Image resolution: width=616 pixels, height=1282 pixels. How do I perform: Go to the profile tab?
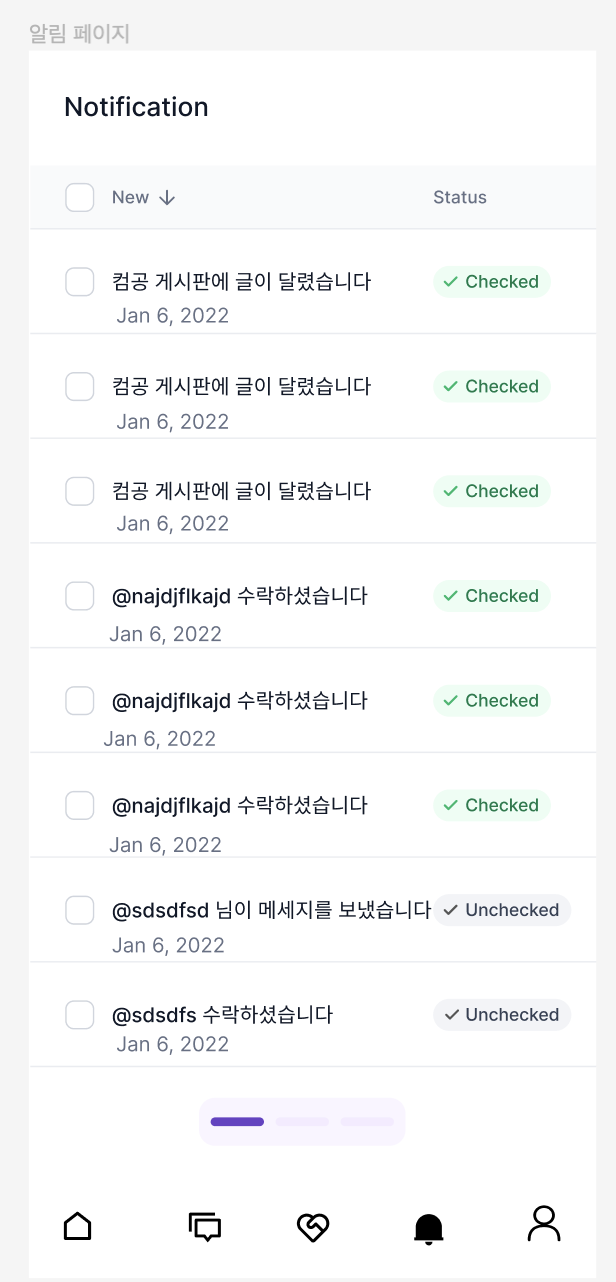tap(544, 1224)
